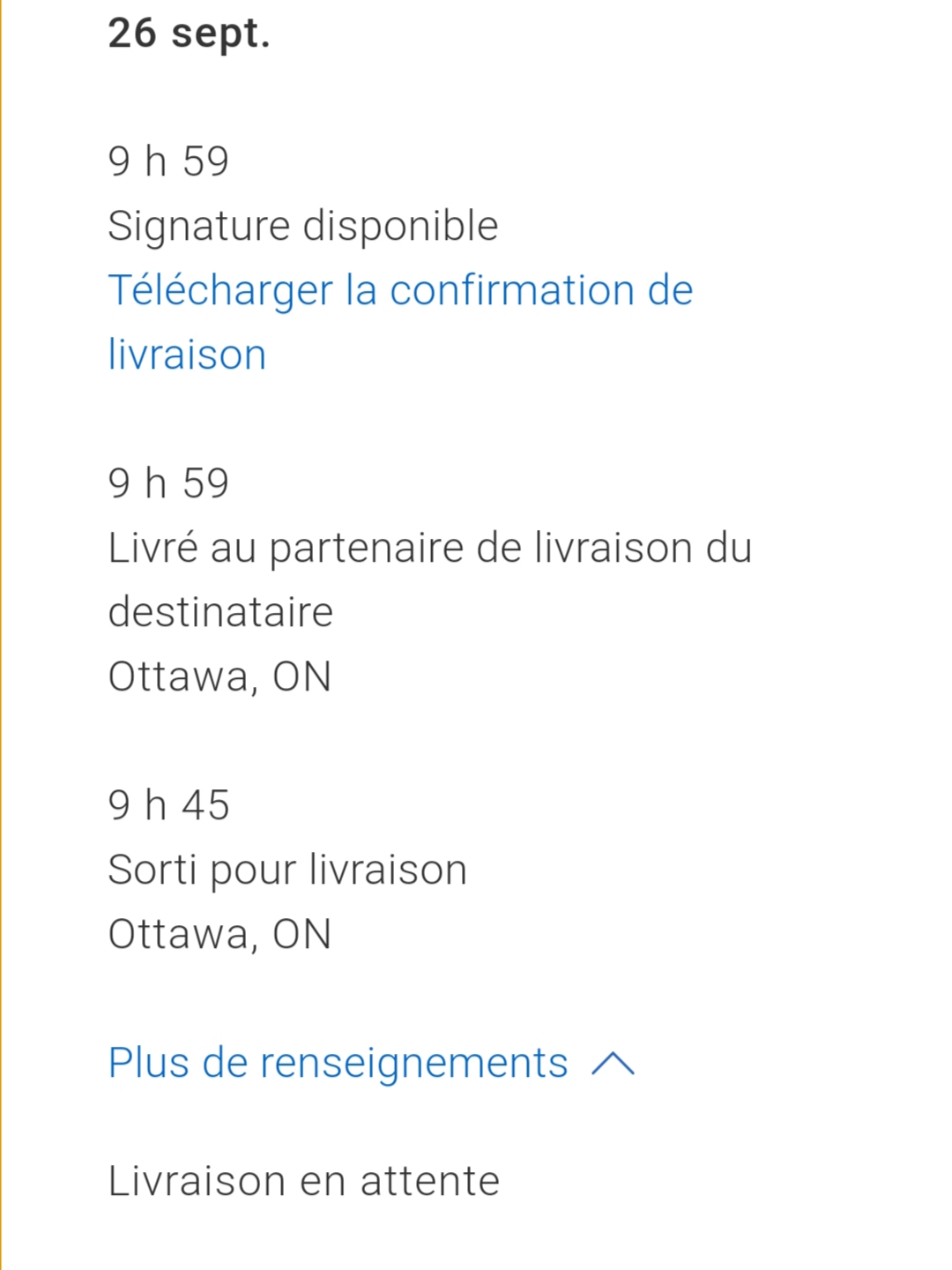Open Télécharger la confirmation de livraison link
This screenshot has width=952, height=1270.
tap(399, 292)
